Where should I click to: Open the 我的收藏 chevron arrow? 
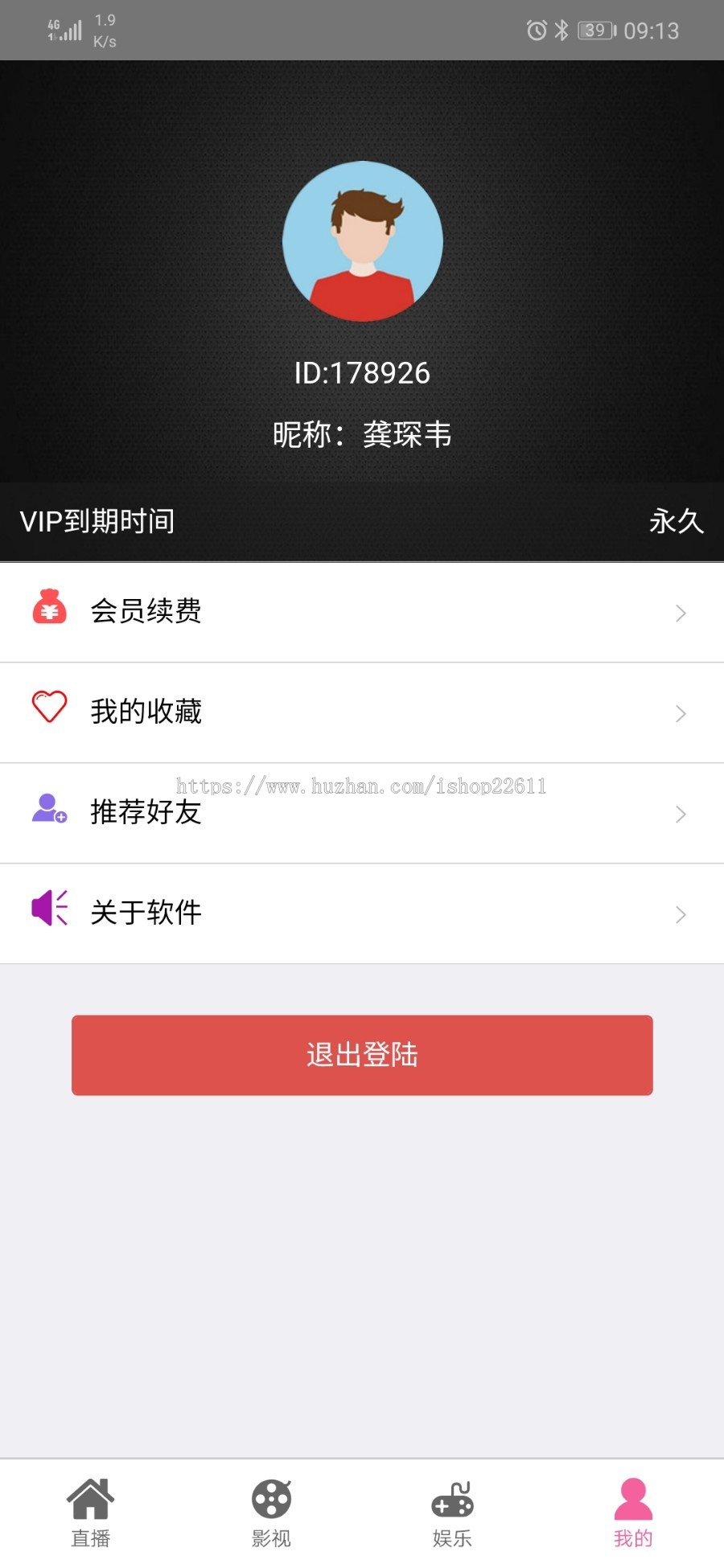coord(680,713)
